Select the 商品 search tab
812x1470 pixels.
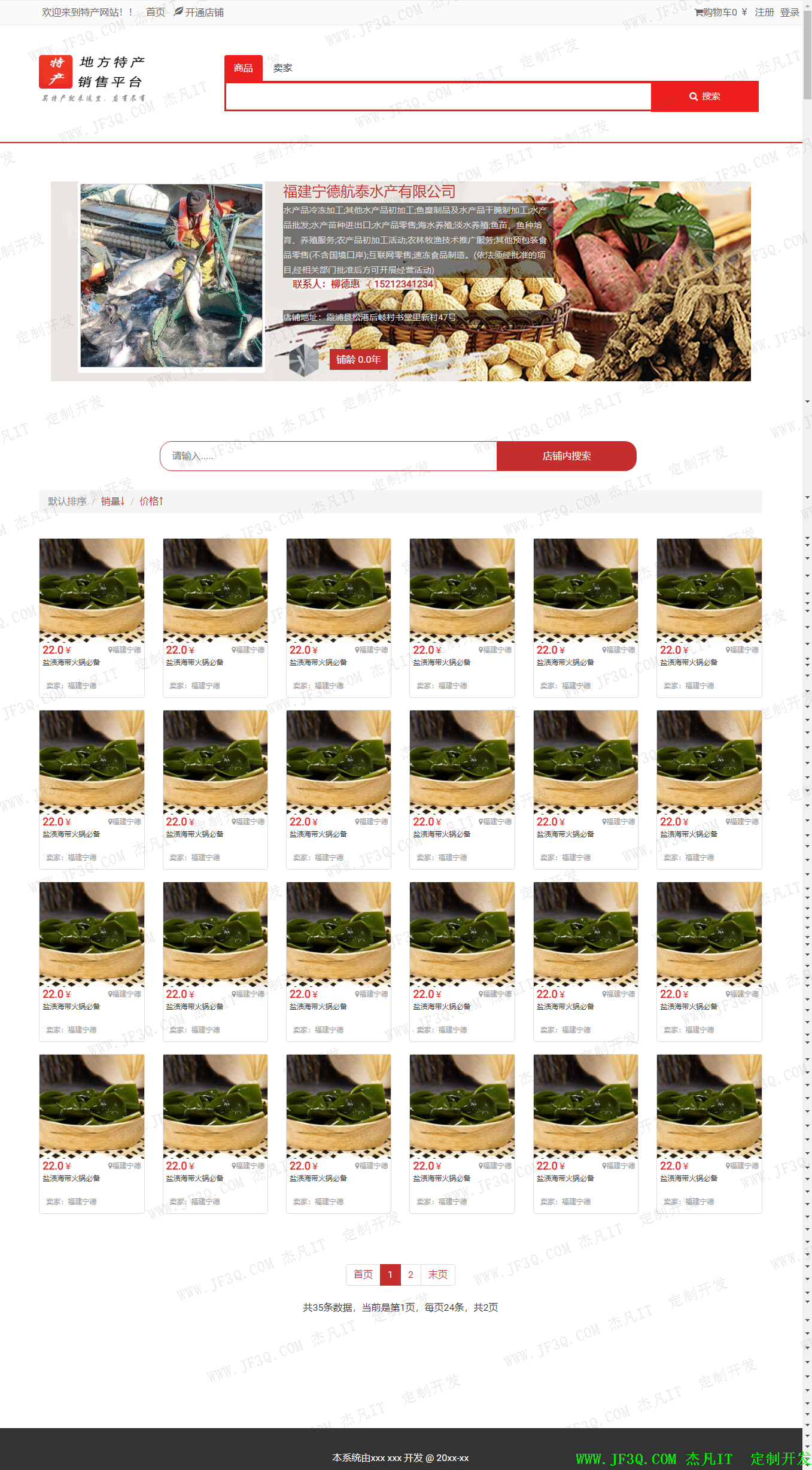click(243, 68)
